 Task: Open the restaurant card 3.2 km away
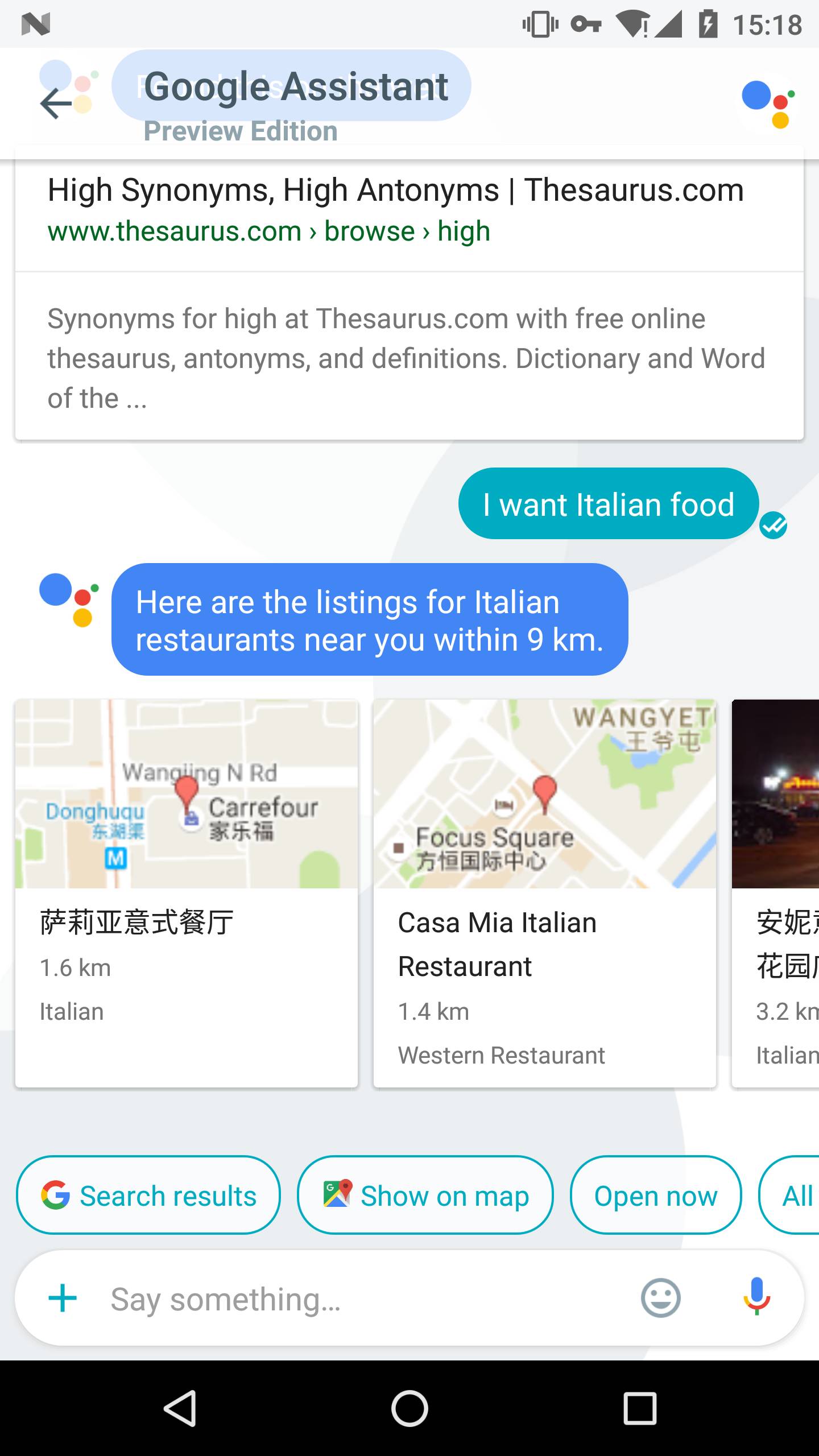coord(776,893)
